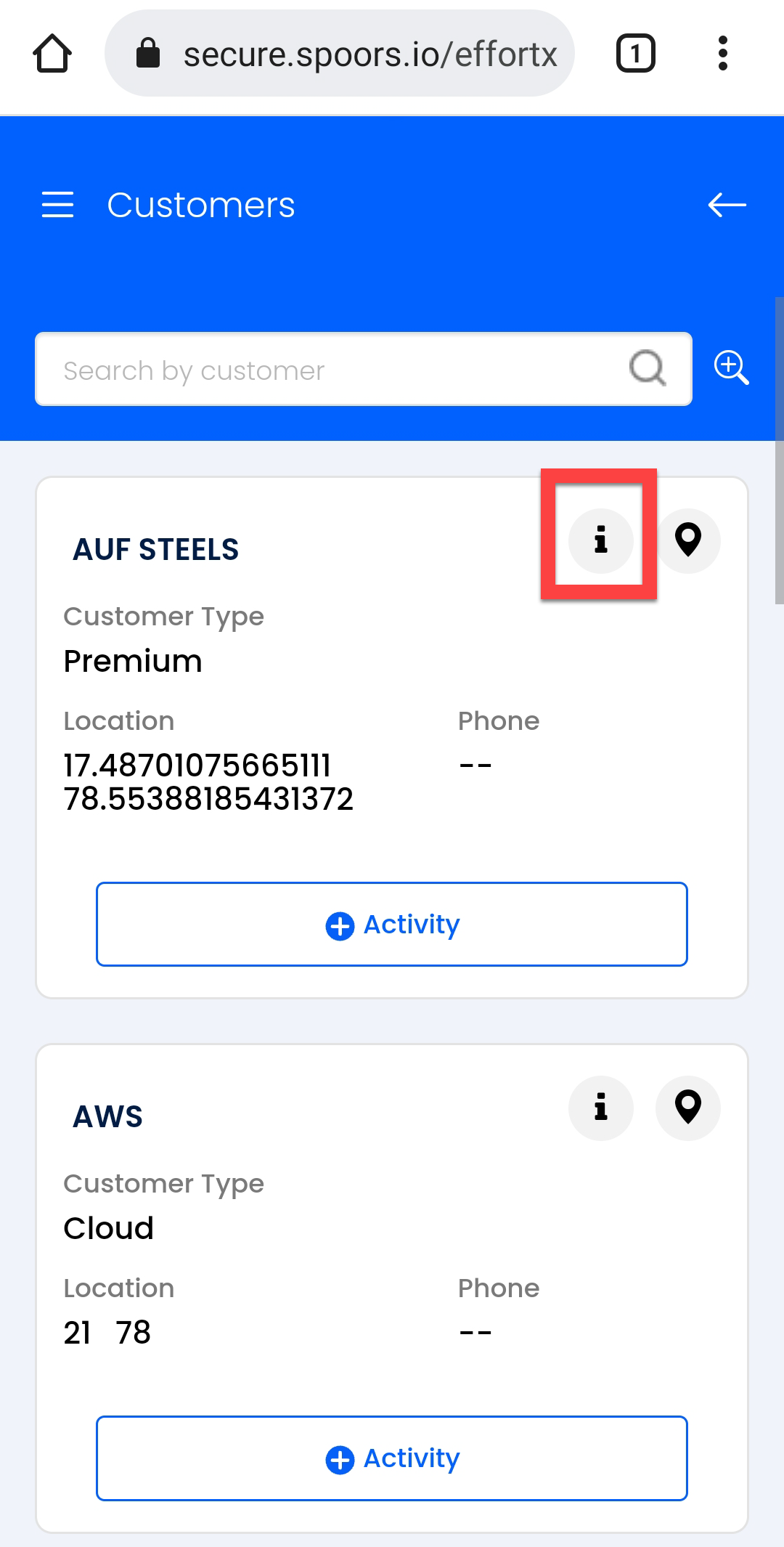View info for AWS customer

(x=600, y=1108)
